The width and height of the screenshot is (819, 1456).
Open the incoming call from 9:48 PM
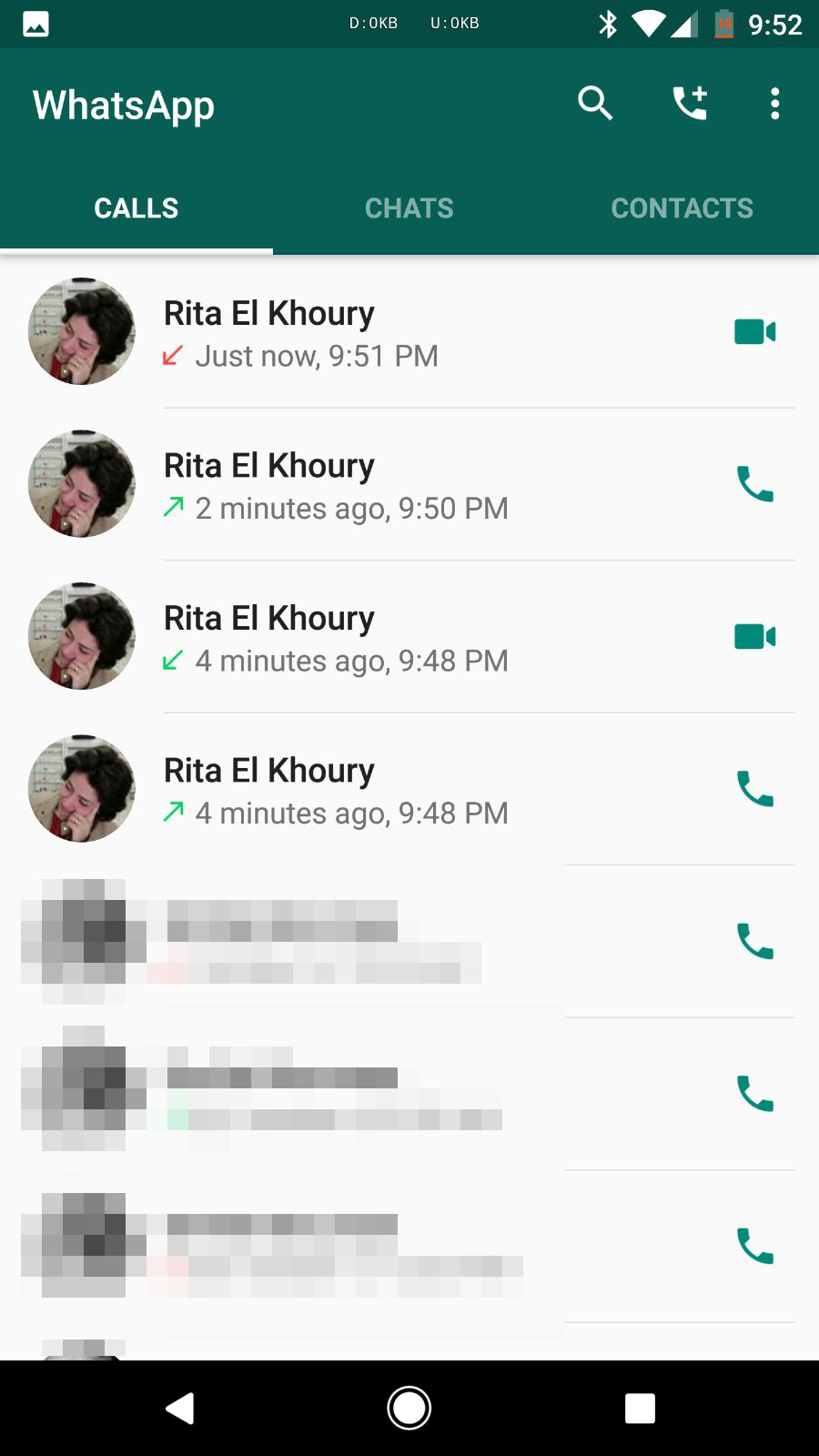pos(364,638)
